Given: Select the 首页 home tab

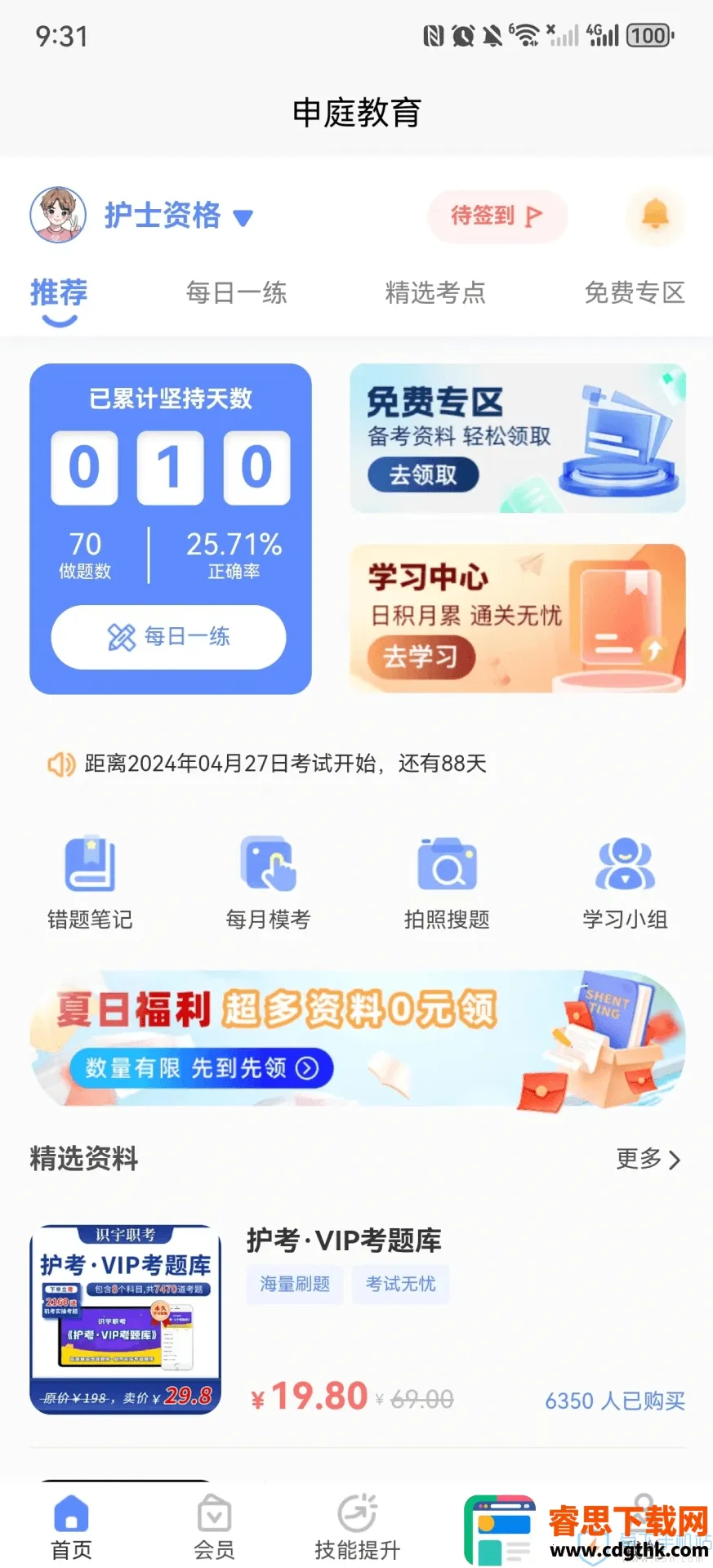Looking at the screenshot, I should click(x=71, y=1527).
